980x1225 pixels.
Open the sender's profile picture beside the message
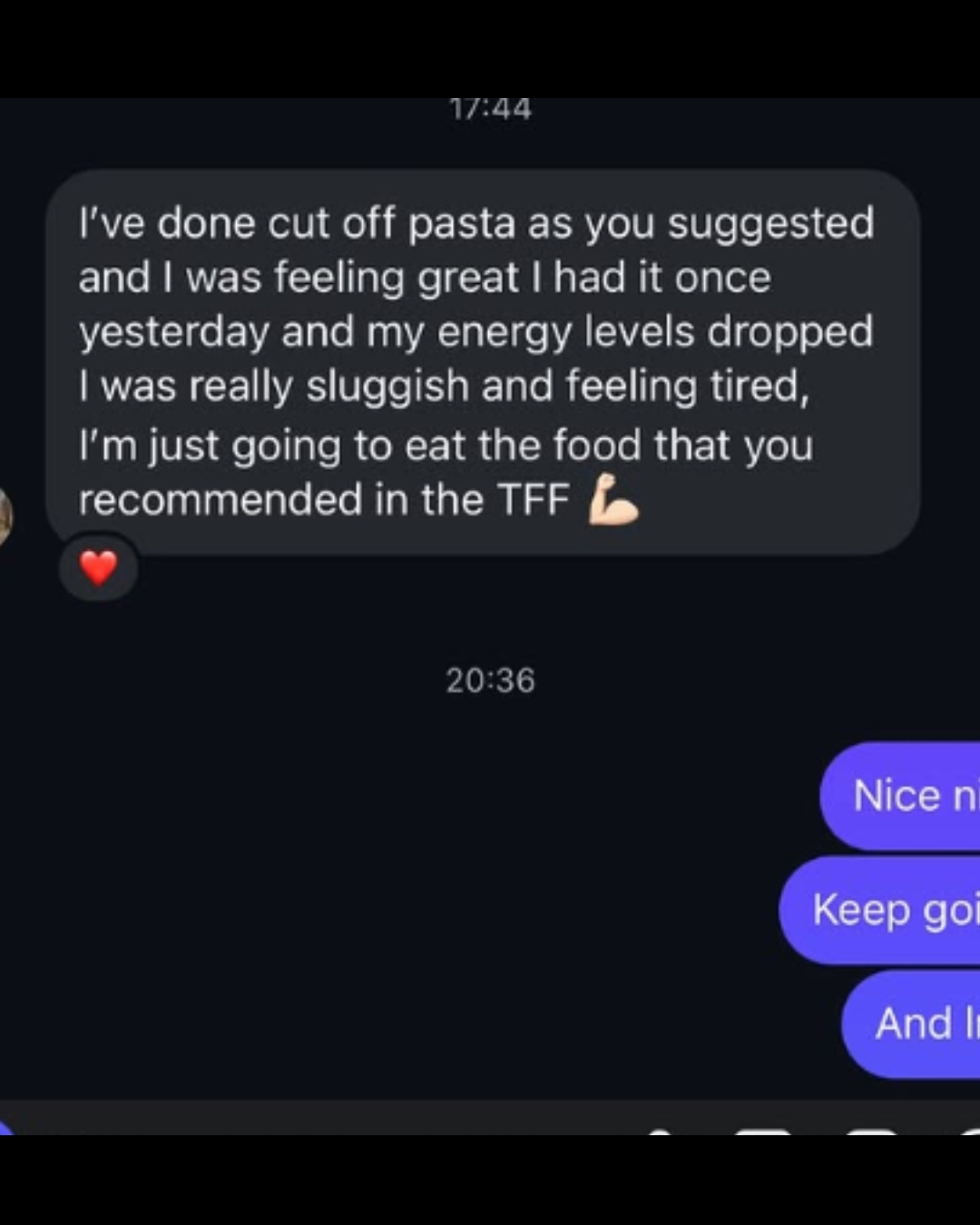5,516
